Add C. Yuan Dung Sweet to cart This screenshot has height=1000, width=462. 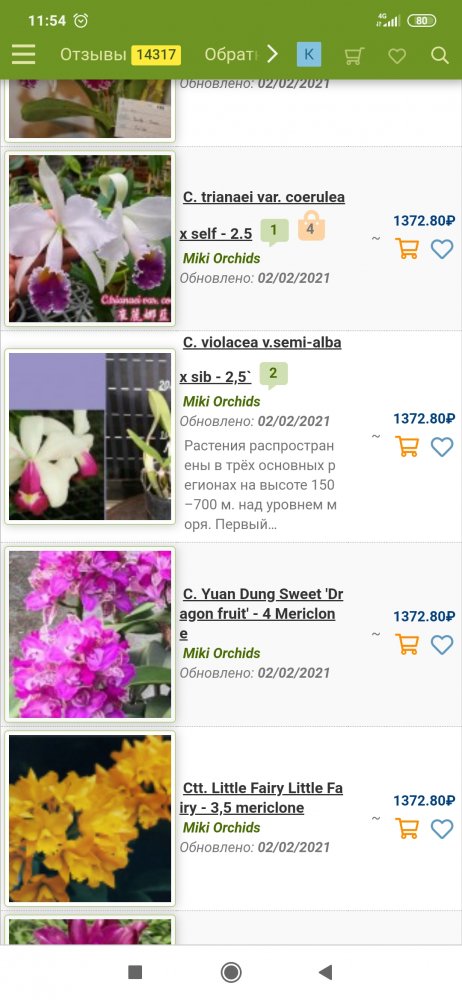(407, 643)
